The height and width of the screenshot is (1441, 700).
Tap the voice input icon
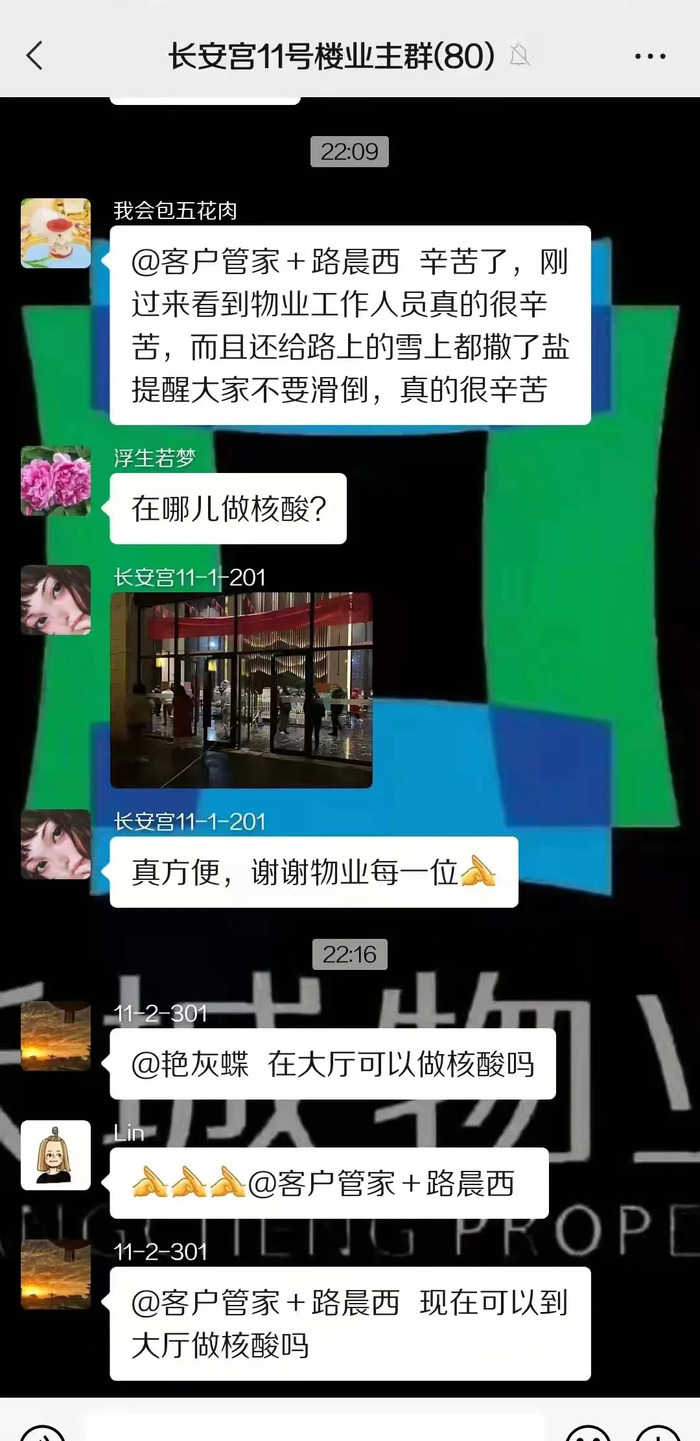(42, 1432)
